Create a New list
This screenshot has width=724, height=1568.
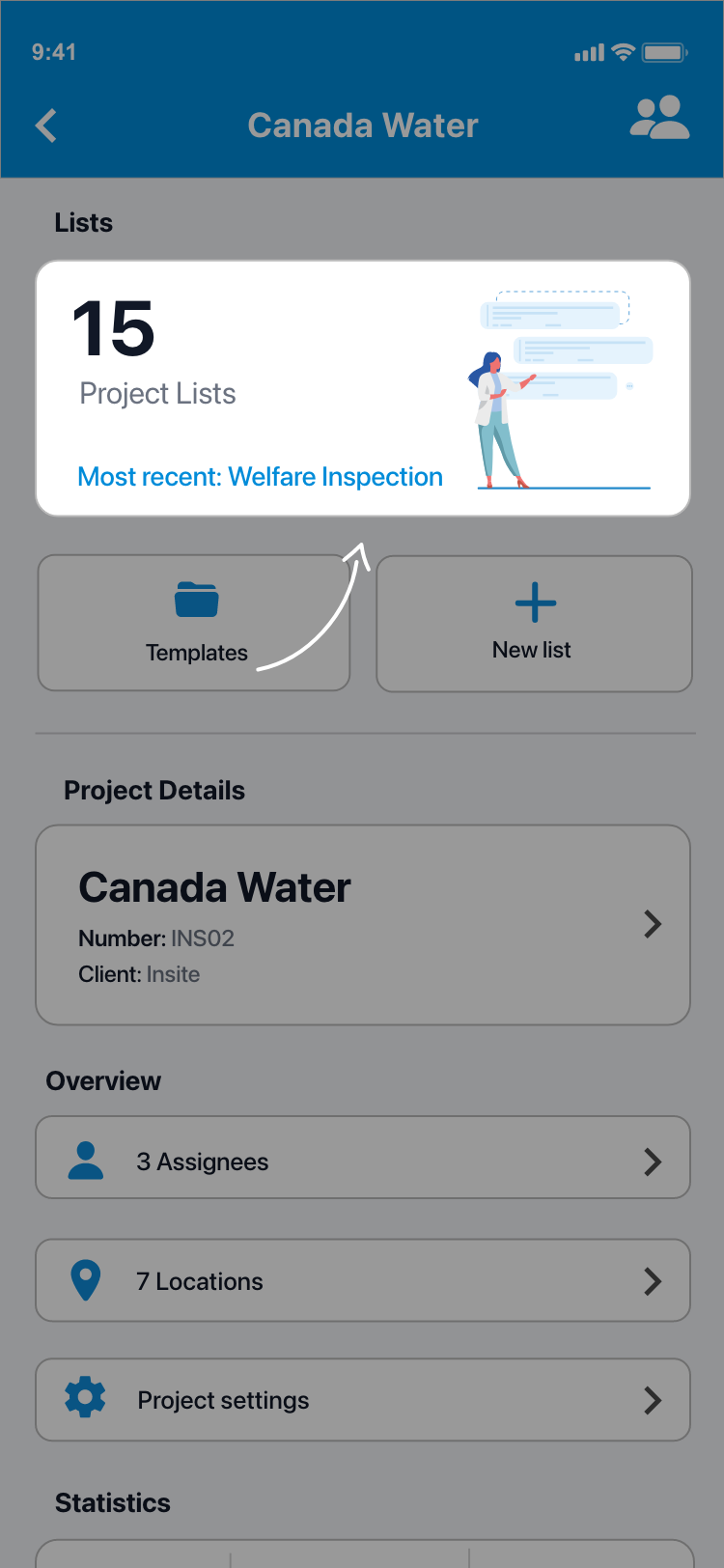click(x=534, y=624)
